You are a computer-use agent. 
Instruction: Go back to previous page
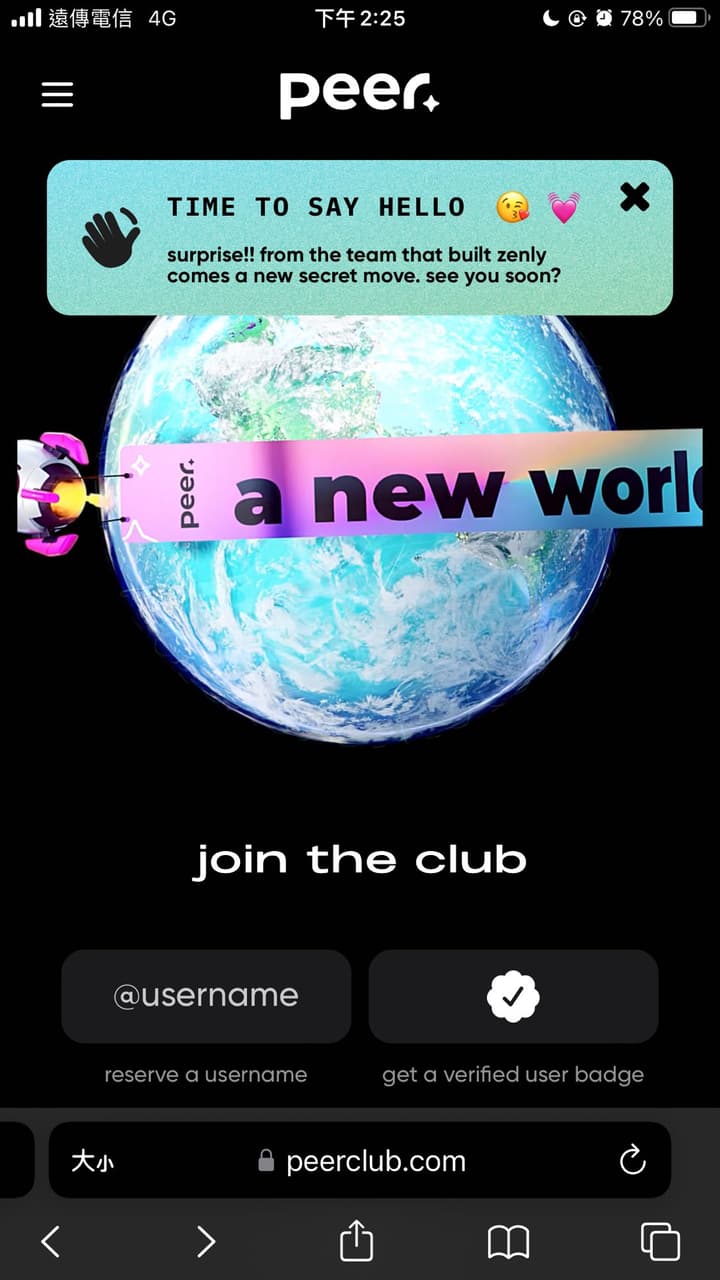click(51, 1242)
